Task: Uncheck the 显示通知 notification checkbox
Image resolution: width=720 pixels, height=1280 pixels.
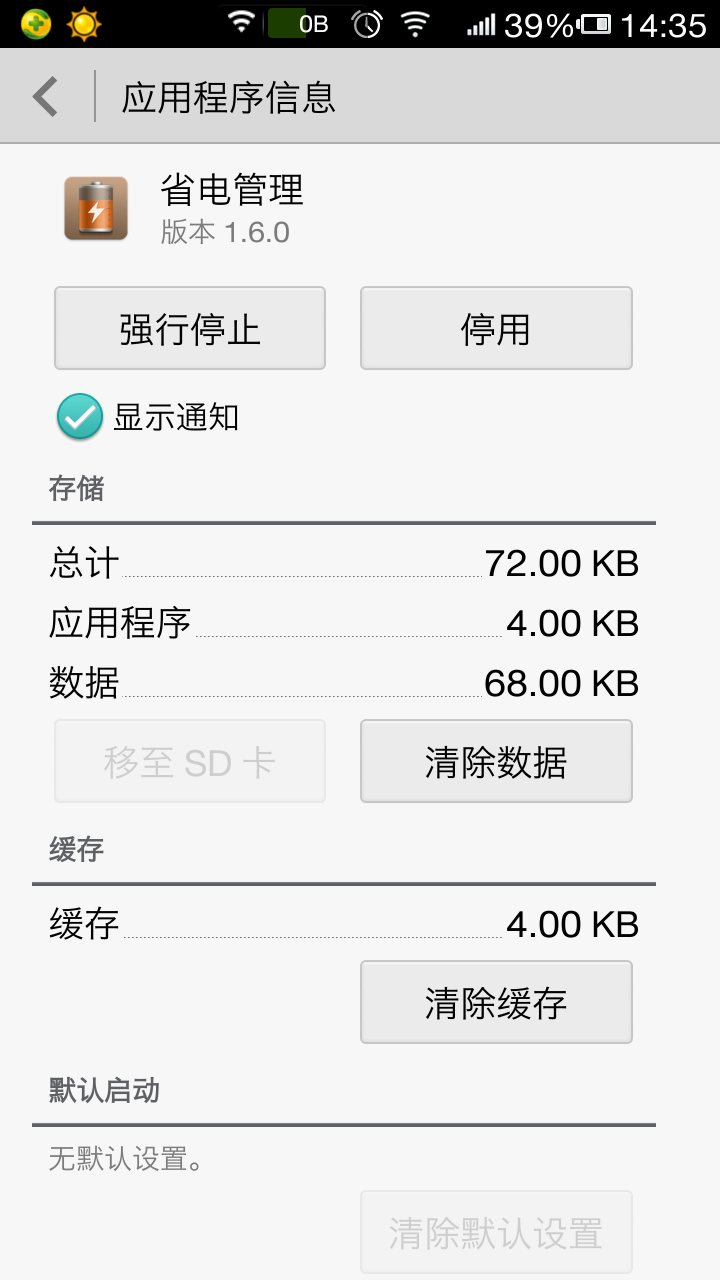Action: pos(79,417)
